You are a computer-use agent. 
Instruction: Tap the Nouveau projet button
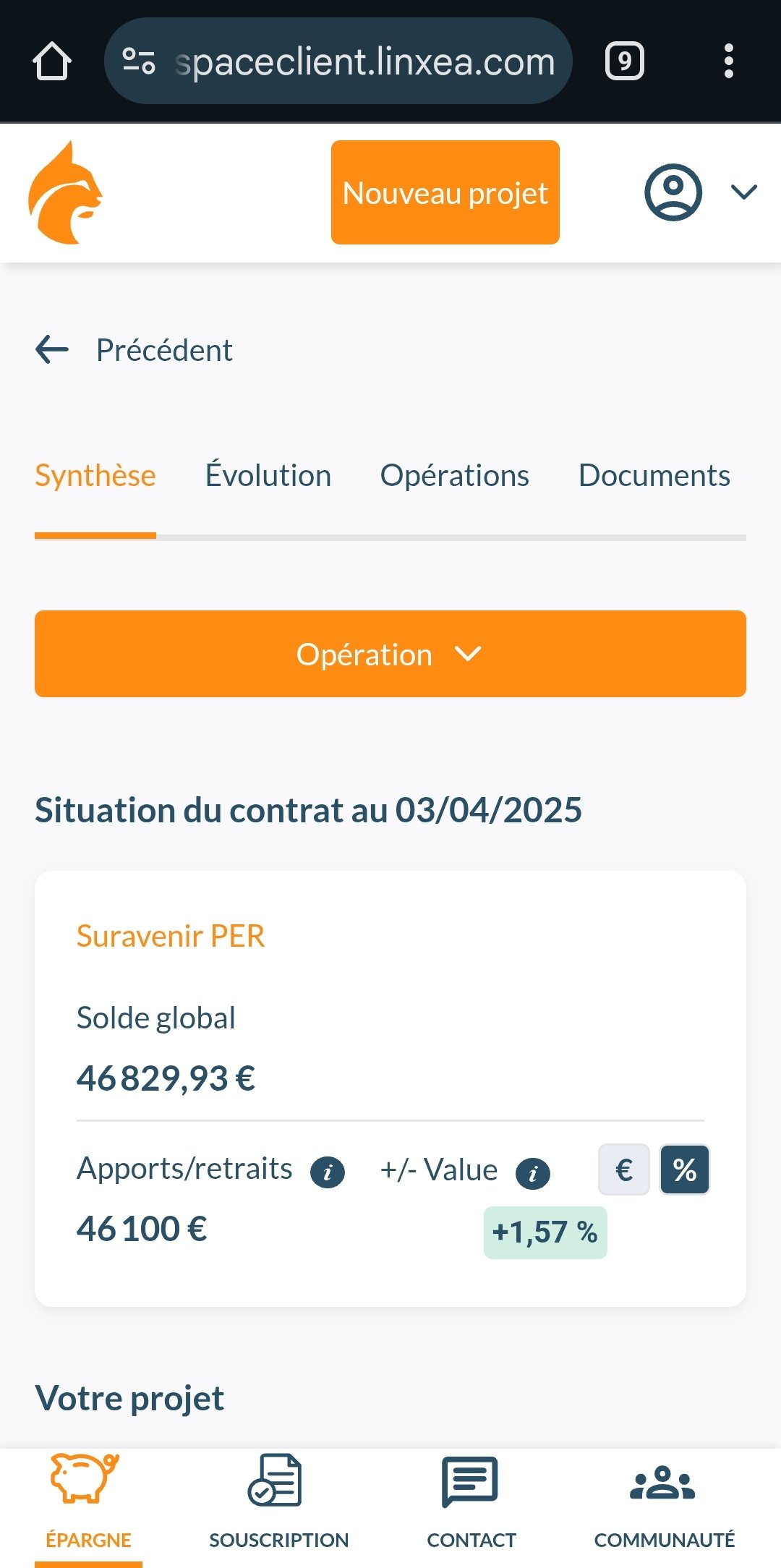(445, 192)
